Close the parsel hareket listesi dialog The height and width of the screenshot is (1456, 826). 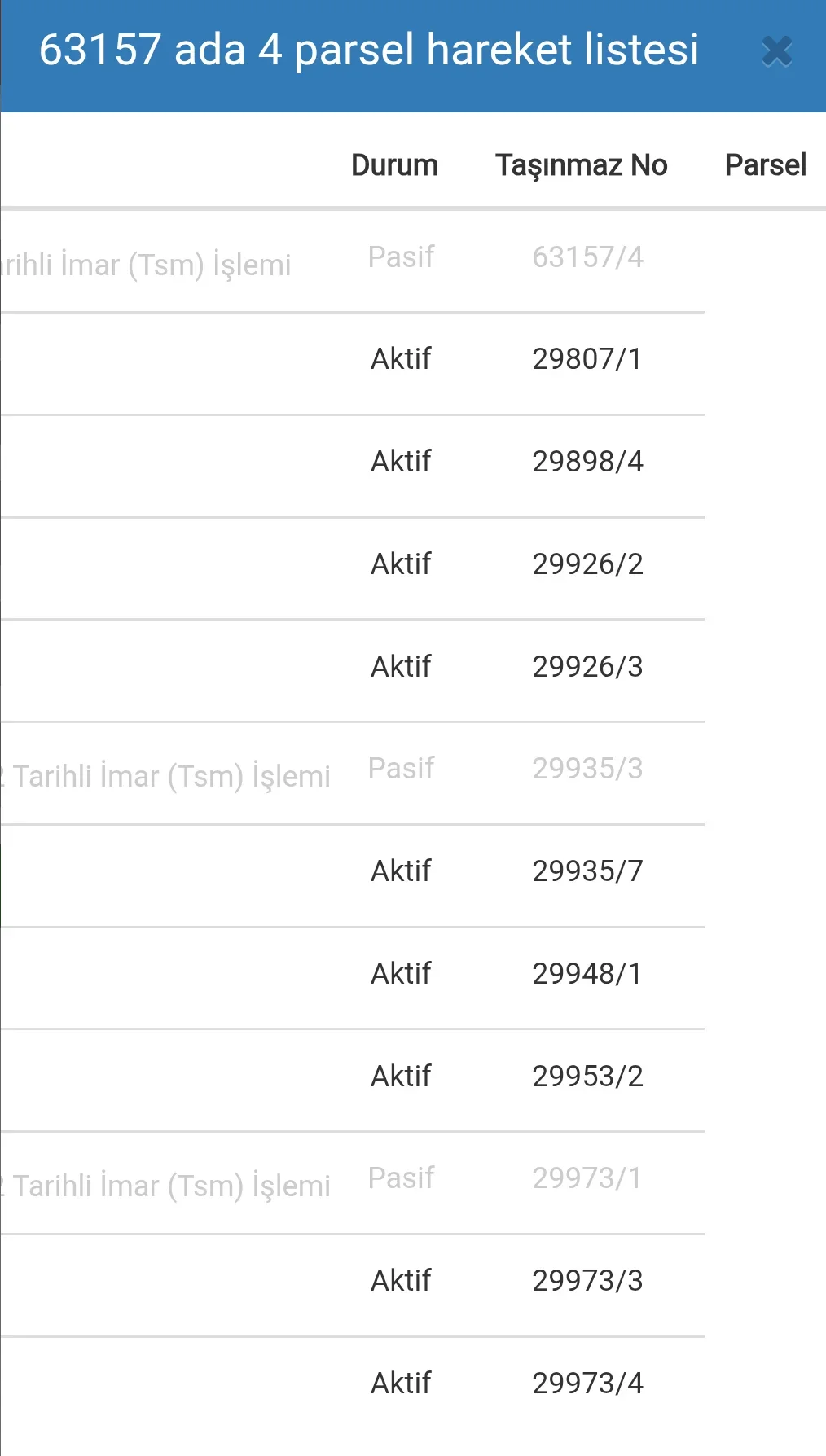point(776,52)
